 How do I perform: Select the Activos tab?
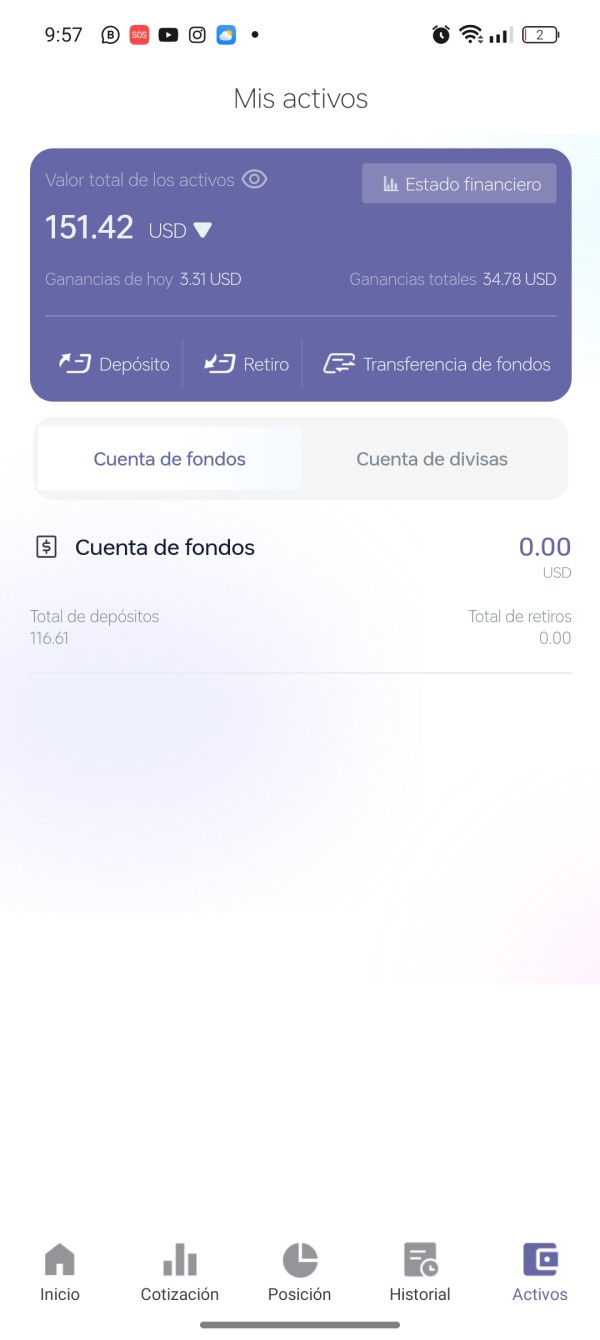click(x=540, y=1273)
